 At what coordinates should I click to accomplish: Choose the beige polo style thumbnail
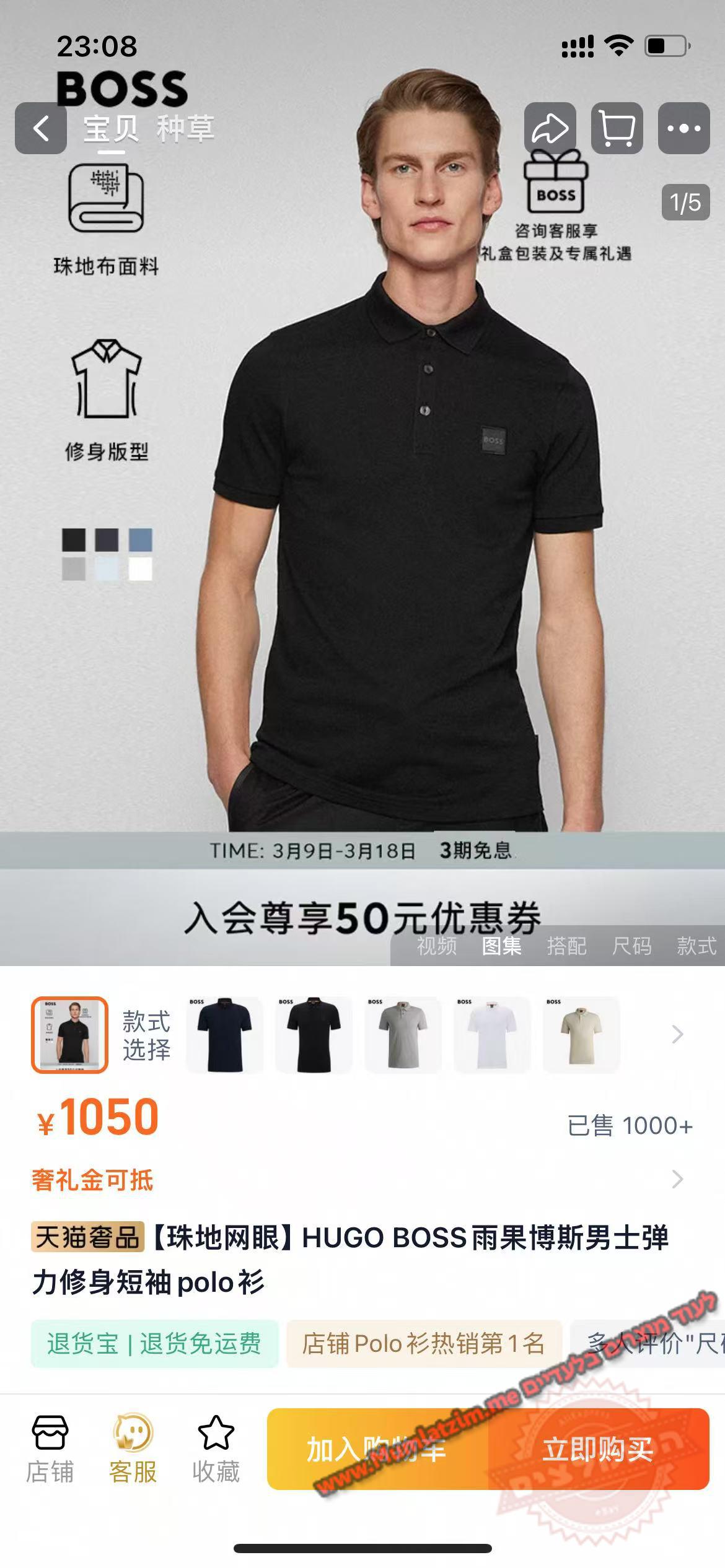tap(581, 1035)
